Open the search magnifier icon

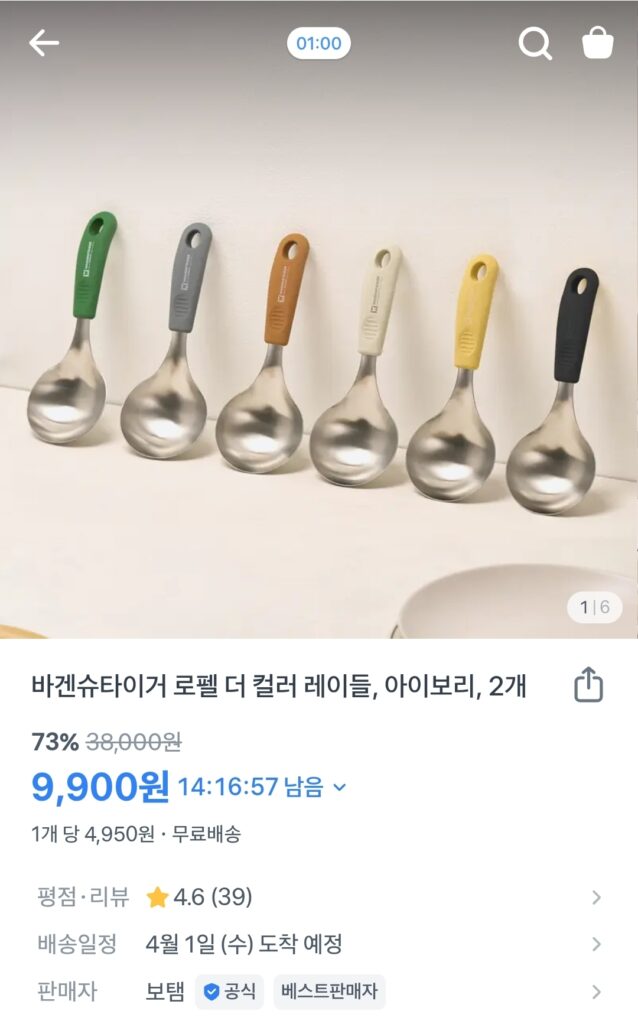[535, 43]
